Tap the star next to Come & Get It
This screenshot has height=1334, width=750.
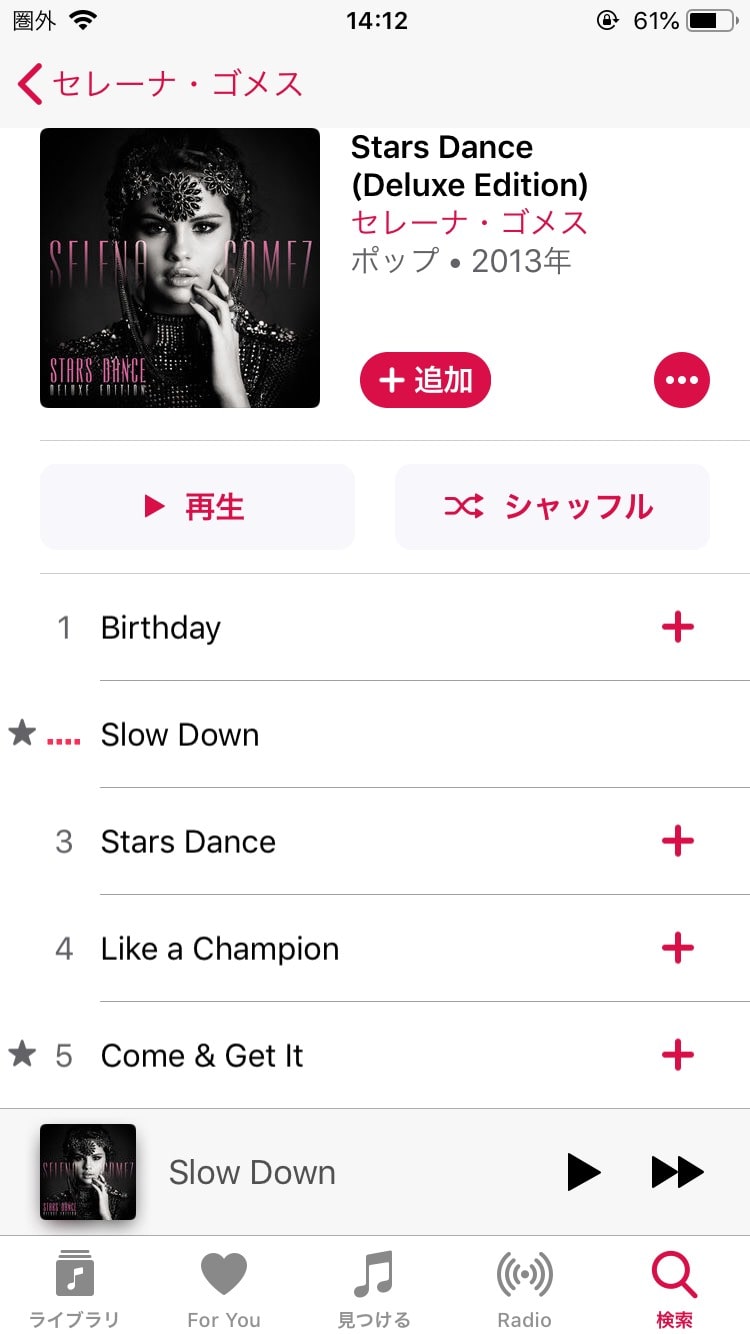point(21,1054)
